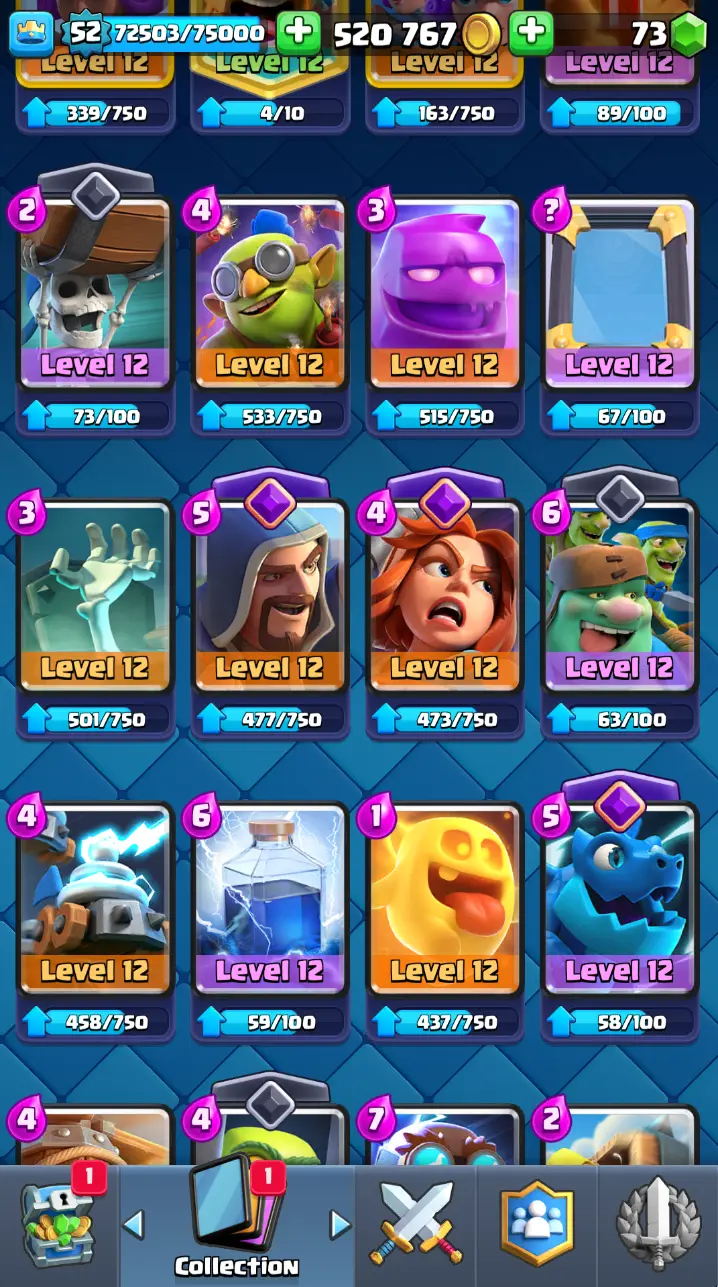The height and width of the screenshot is (1287, 718).
Task: Buy more gold with the plus button
Action: (531, 34)
